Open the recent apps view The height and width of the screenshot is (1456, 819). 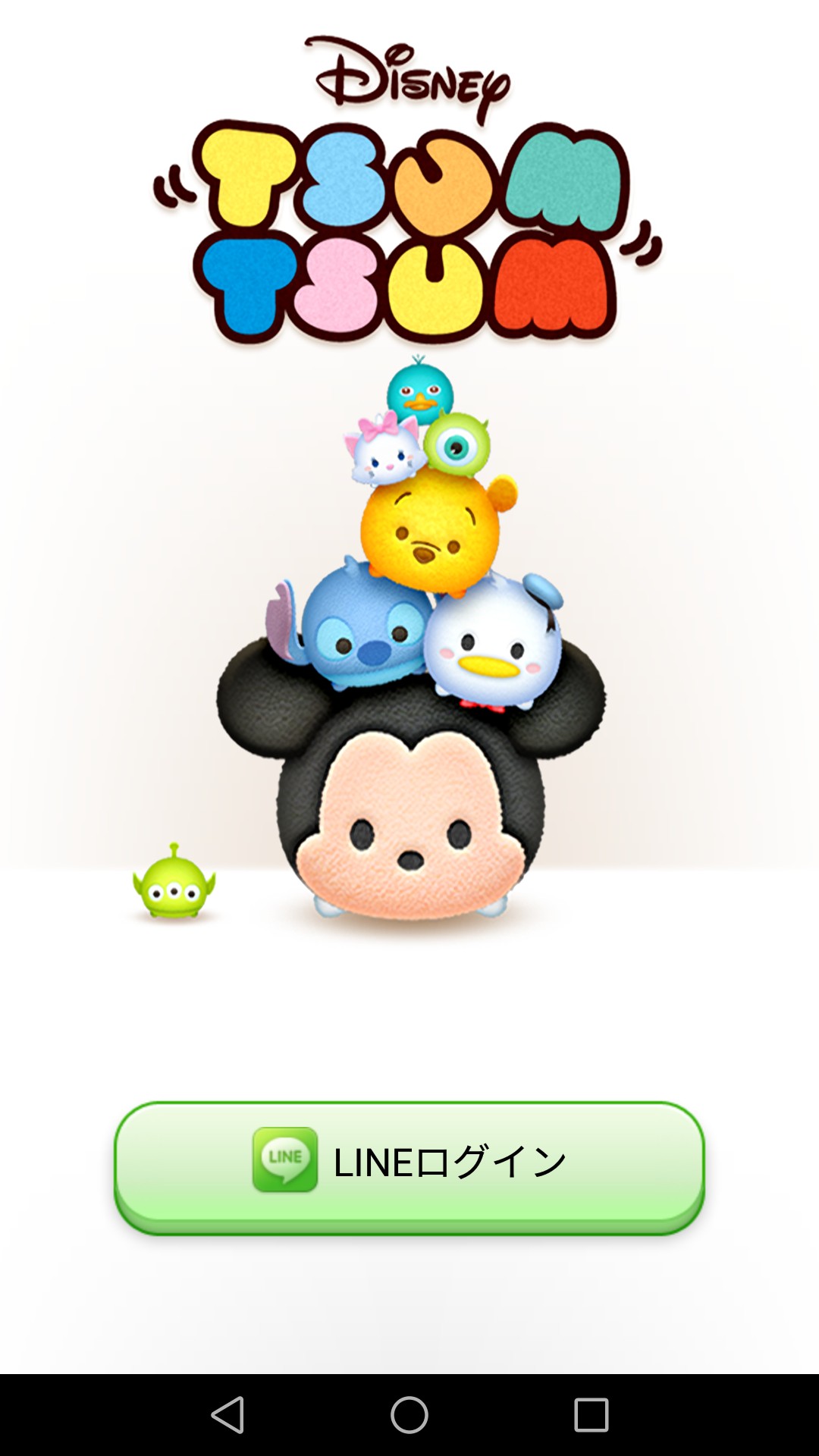[x=591, y=1415]
